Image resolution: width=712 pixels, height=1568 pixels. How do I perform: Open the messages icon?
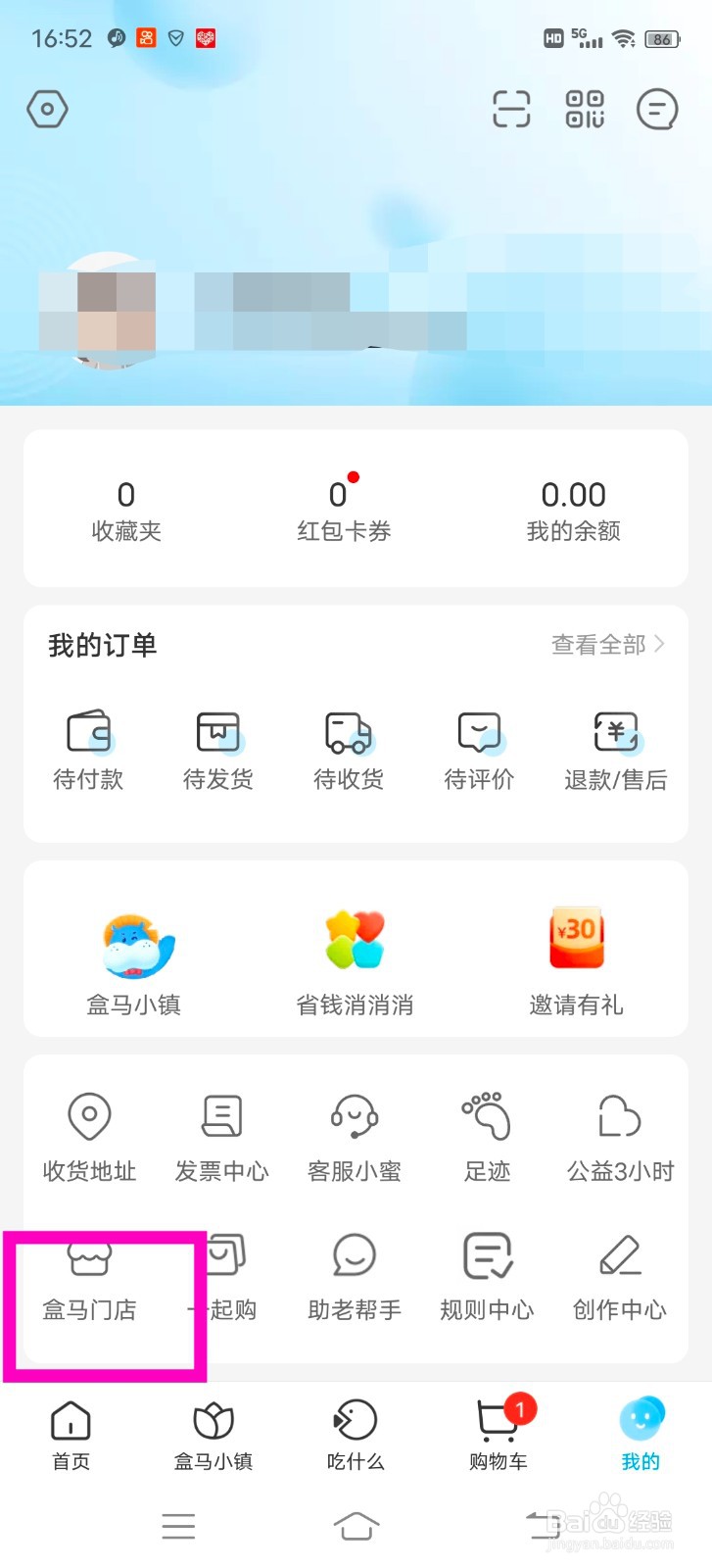[x=657, y=109]
